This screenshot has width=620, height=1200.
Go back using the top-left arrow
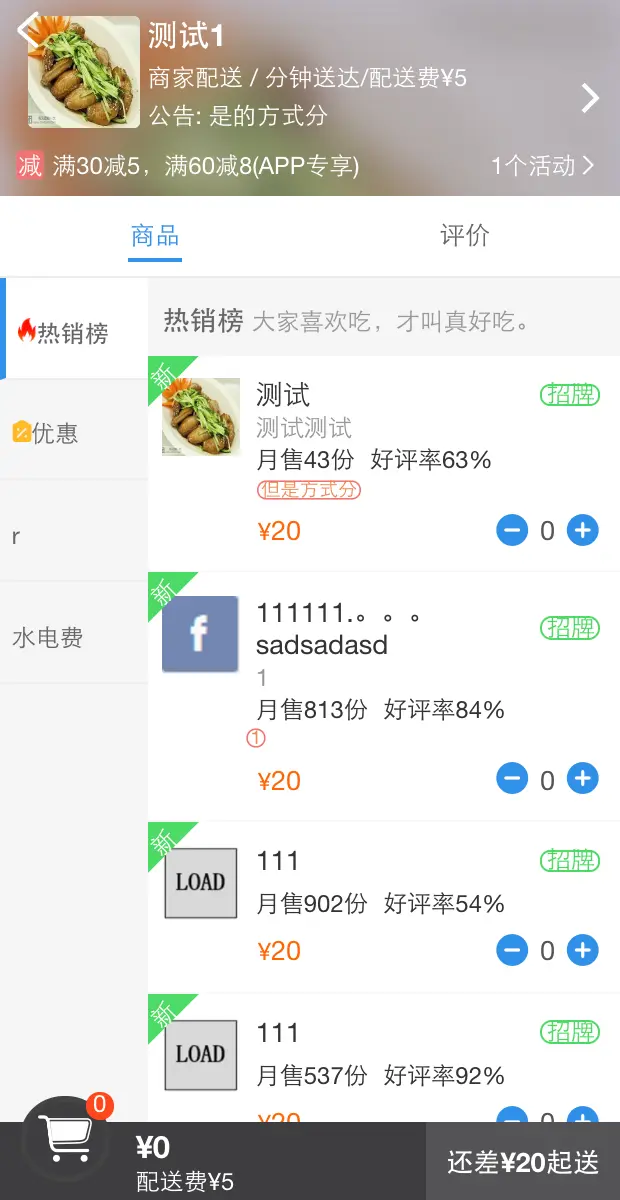coord(28,28)
